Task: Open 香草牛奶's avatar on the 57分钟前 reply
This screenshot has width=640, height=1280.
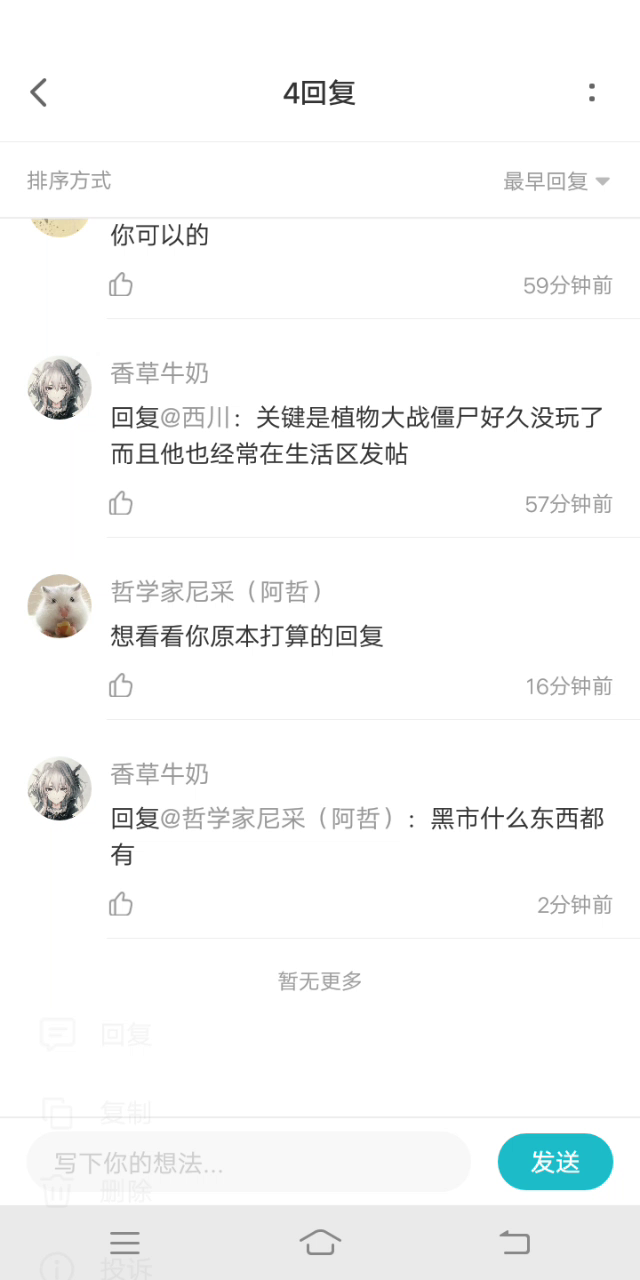Action: 60,387
